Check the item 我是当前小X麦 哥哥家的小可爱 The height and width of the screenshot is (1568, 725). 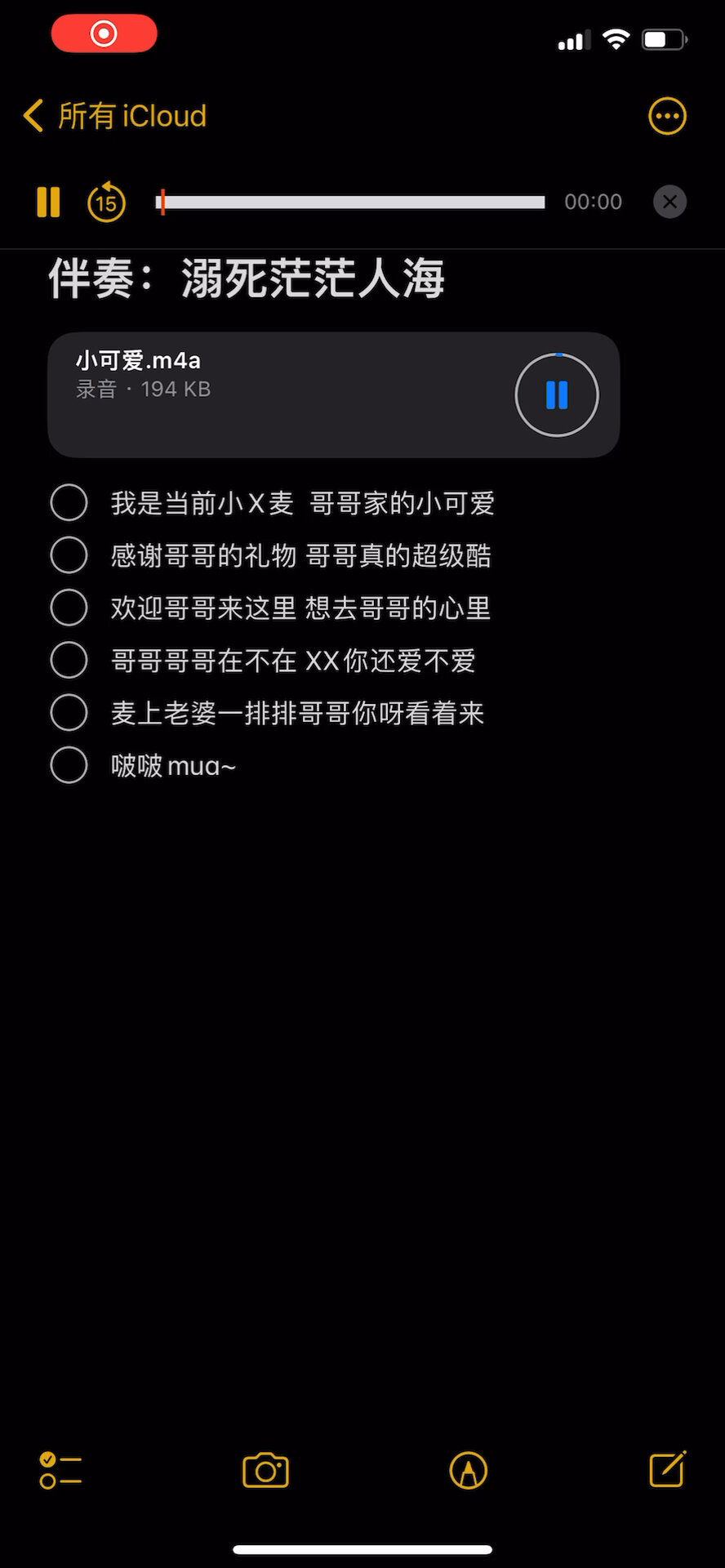(x=69, y=502)
